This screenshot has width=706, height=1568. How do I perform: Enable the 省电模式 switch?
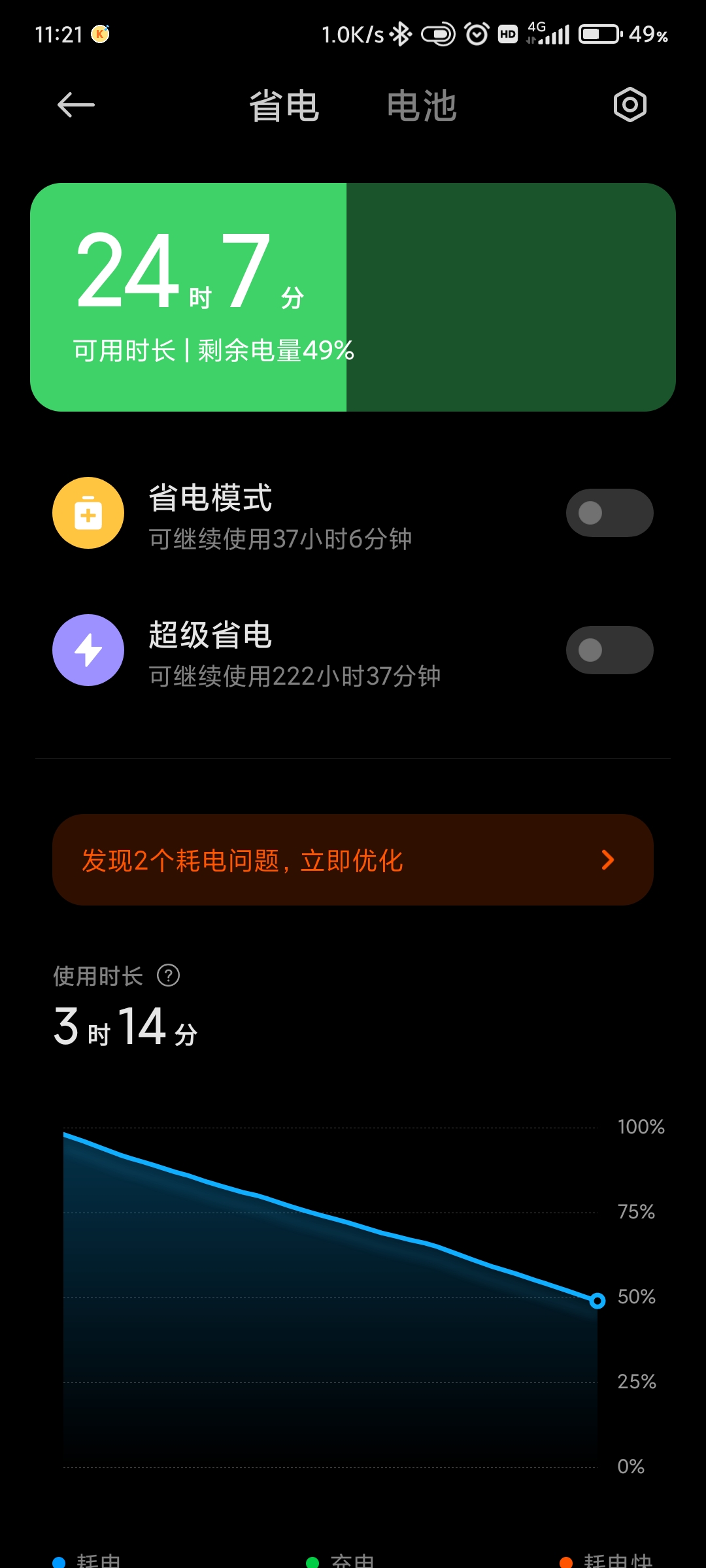tap(609, 513)
